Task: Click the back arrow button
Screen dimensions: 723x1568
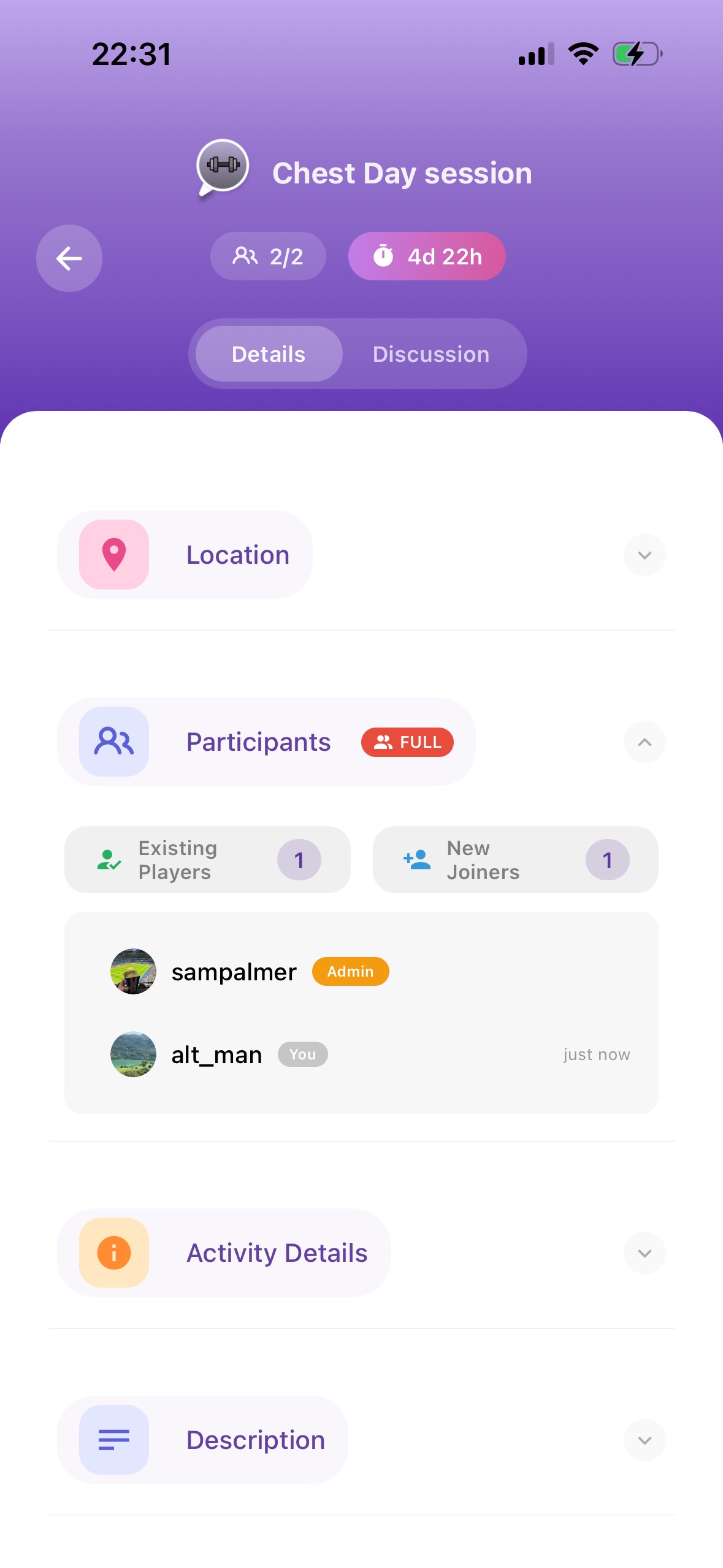Action: pos(69,258)
